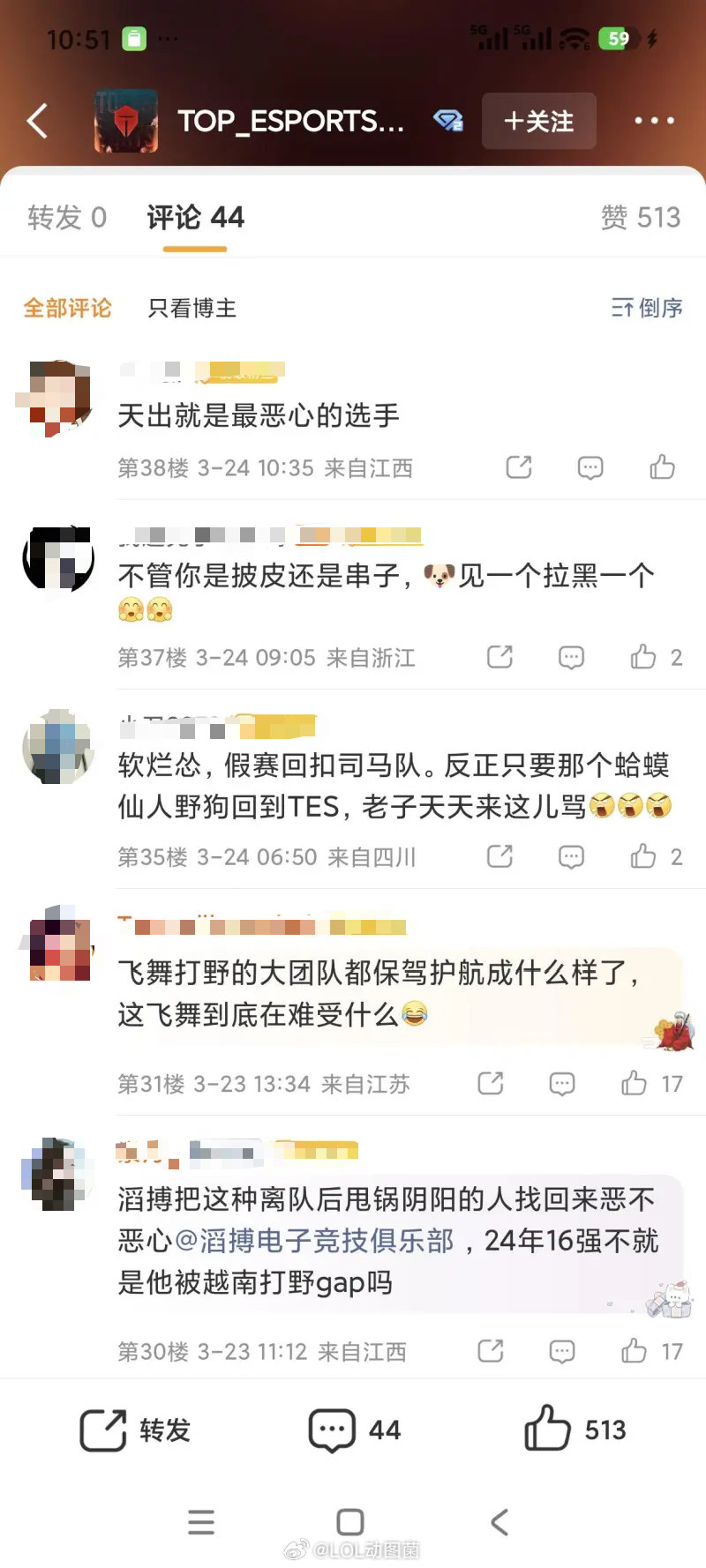Tap the like thumb on the 35楼 comment
This screenshot has width=706, height=1568.
[x=642, y=855]
